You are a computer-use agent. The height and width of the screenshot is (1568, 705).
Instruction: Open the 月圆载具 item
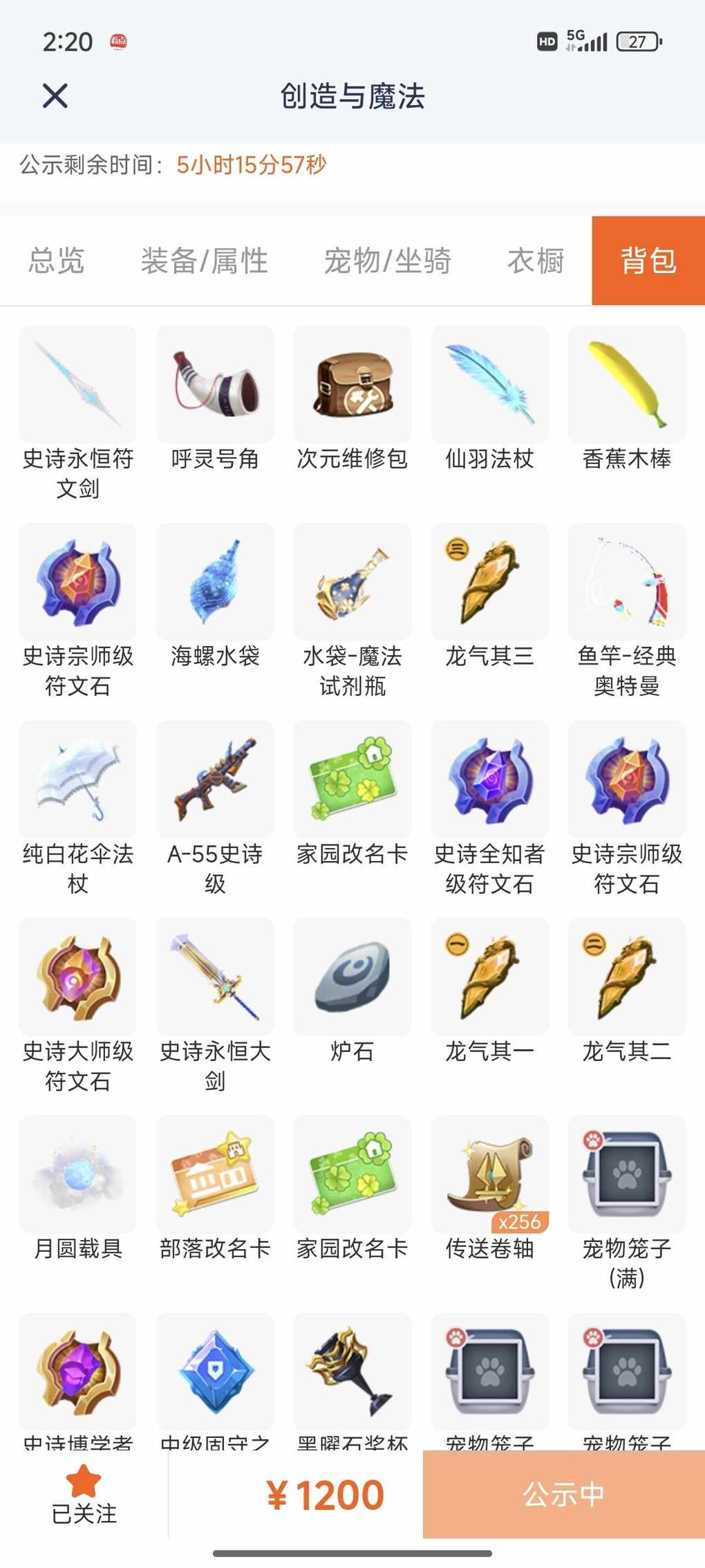(77, 1174)
